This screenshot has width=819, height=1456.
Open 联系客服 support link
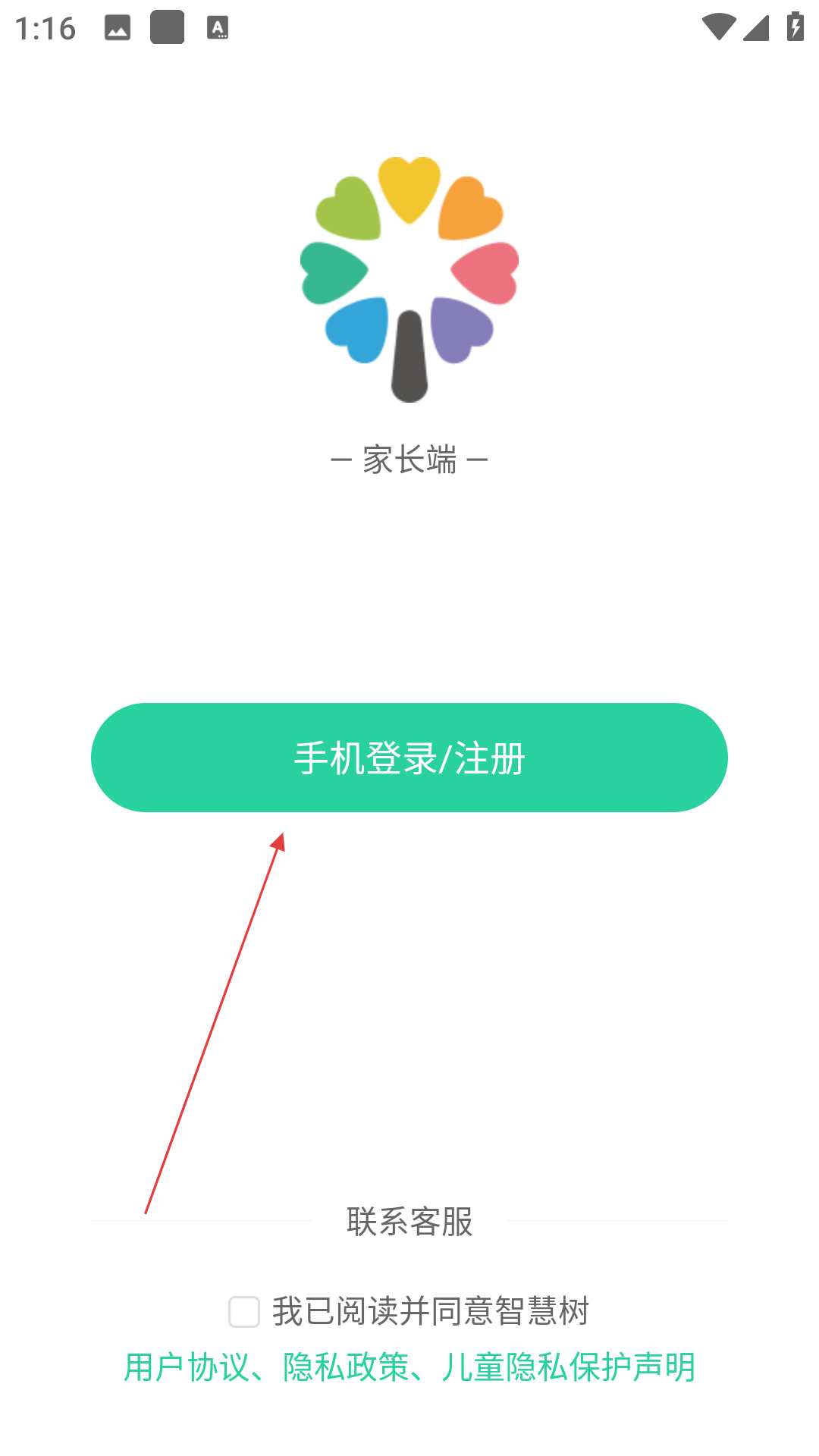409,1222
